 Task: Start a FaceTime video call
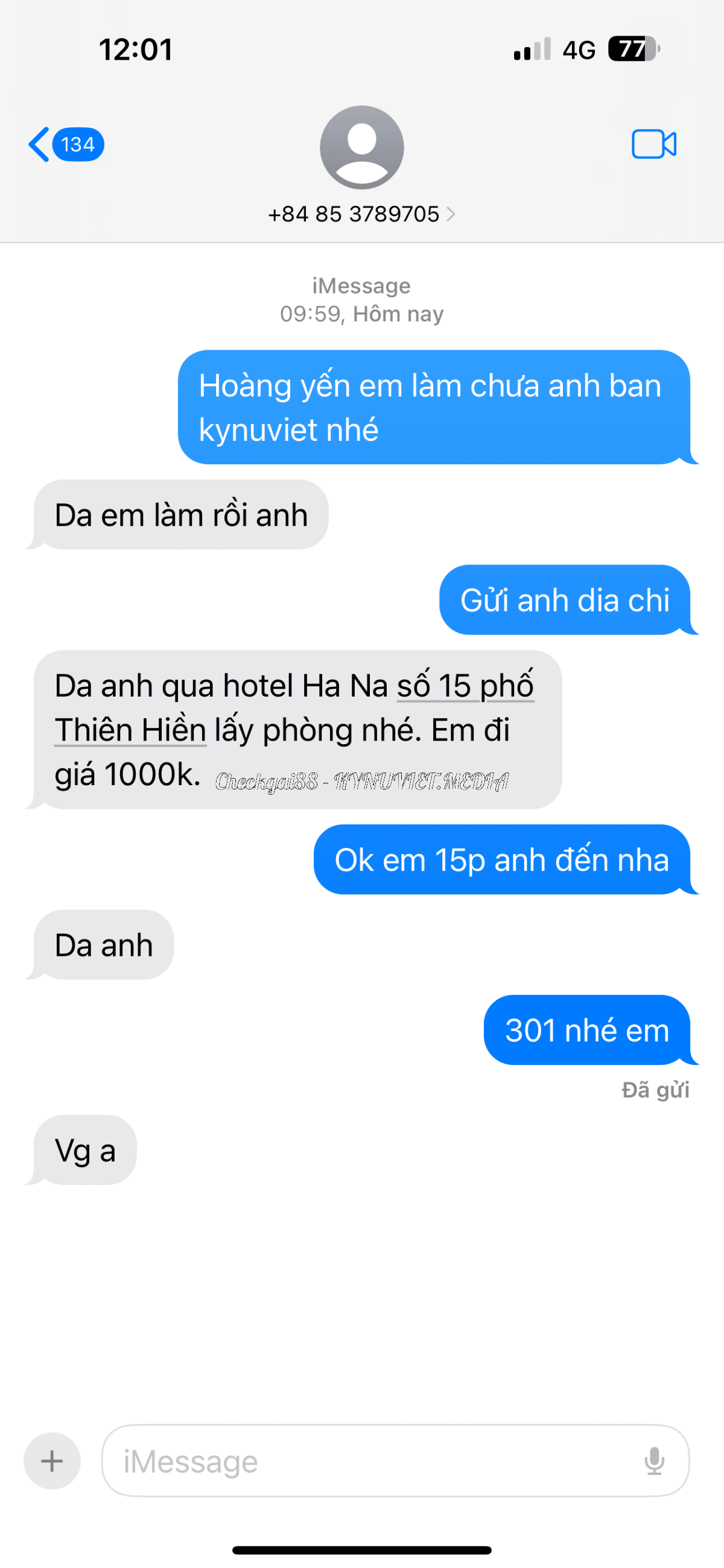653,144
